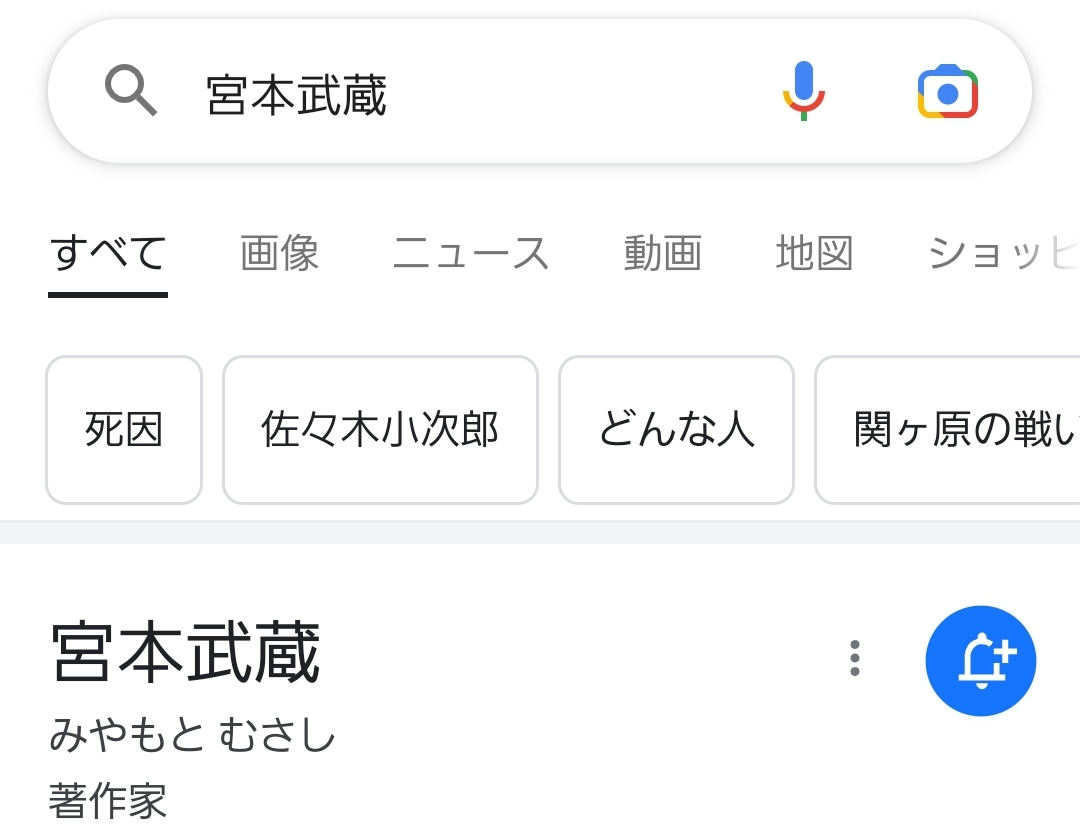Screen dimensions: 1080x835
Task: Switch to the 動画 tab
Action: click(662, 253)
